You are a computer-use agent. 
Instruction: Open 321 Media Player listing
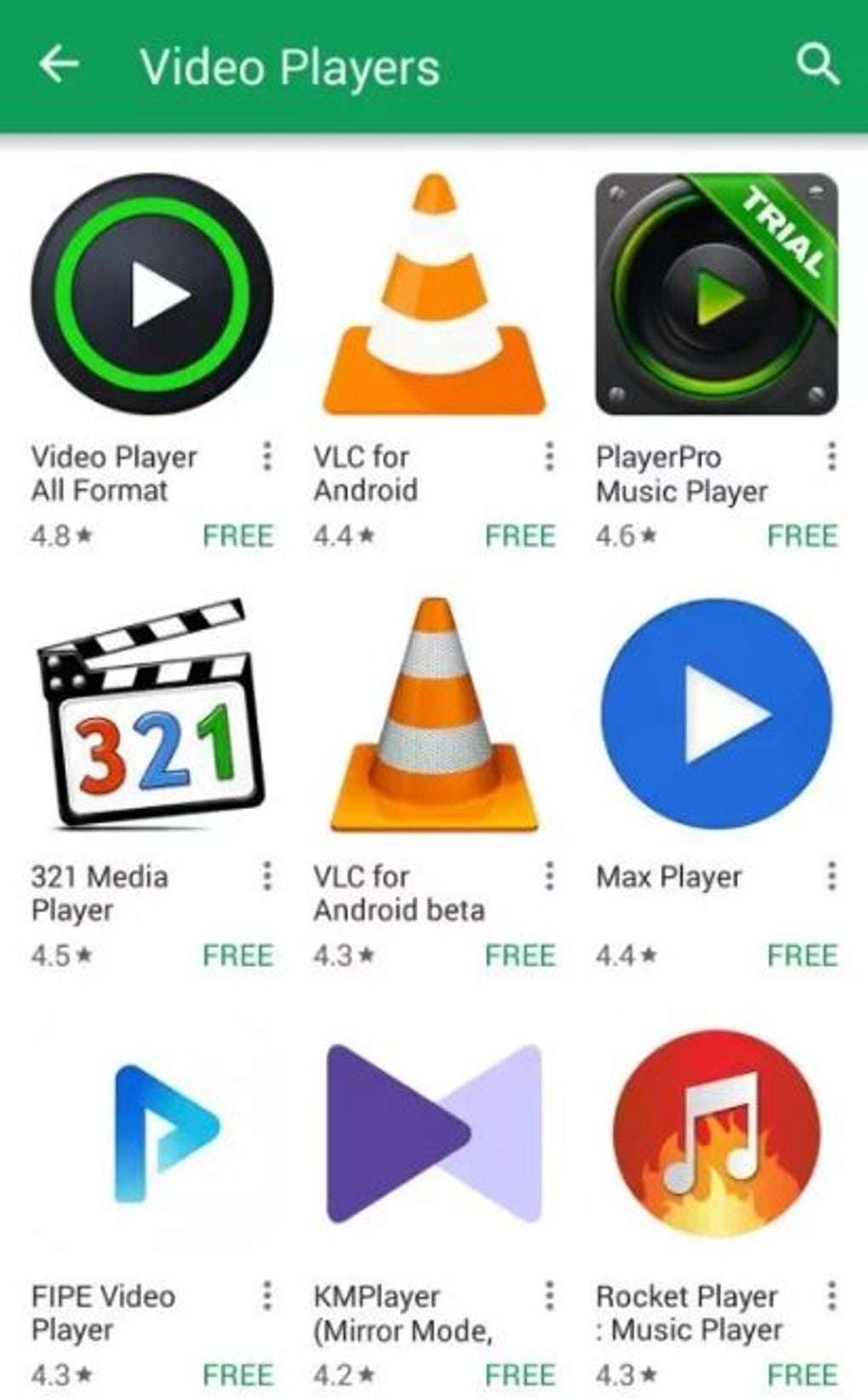click(151, 713)
